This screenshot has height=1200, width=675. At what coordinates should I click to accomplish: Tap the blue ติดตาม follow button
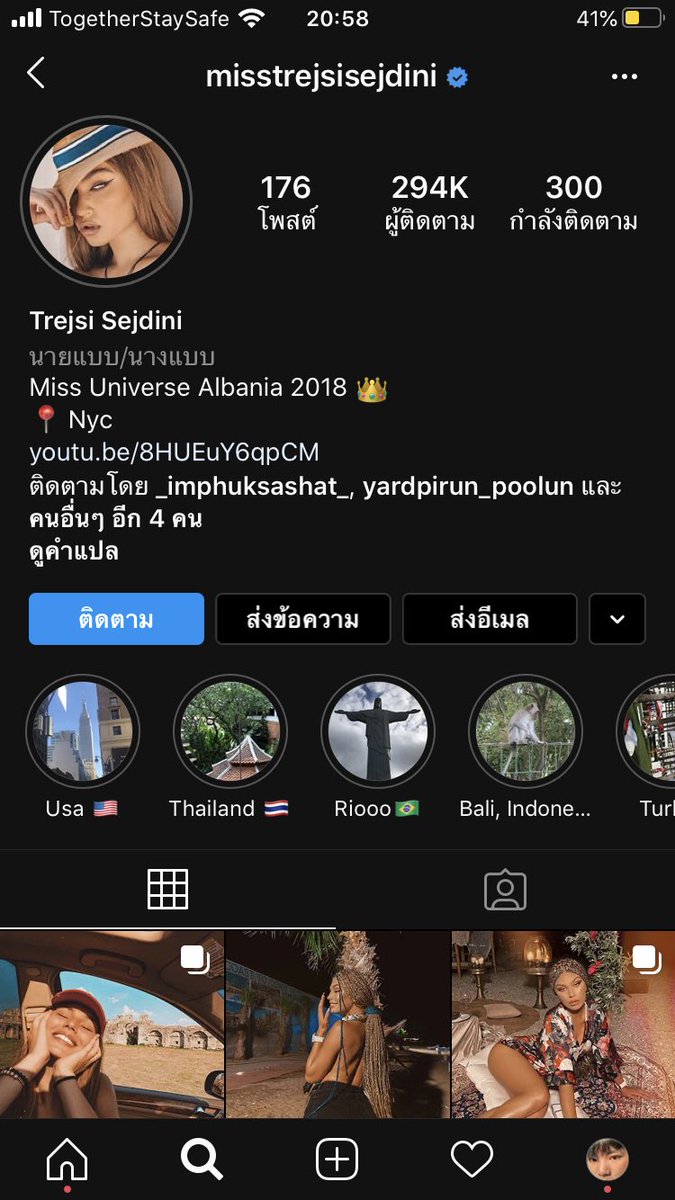116,619
